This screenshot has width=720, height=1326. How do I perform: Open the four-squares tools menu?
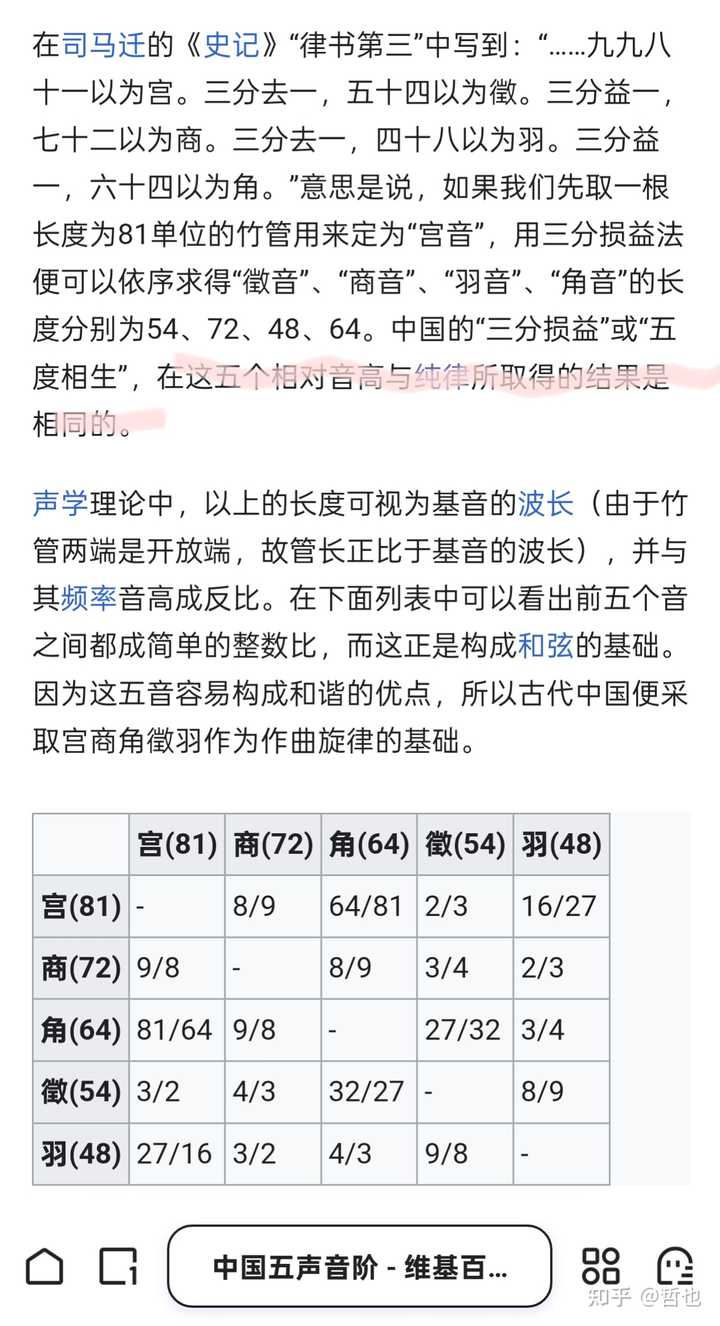tap(601, 1266)
